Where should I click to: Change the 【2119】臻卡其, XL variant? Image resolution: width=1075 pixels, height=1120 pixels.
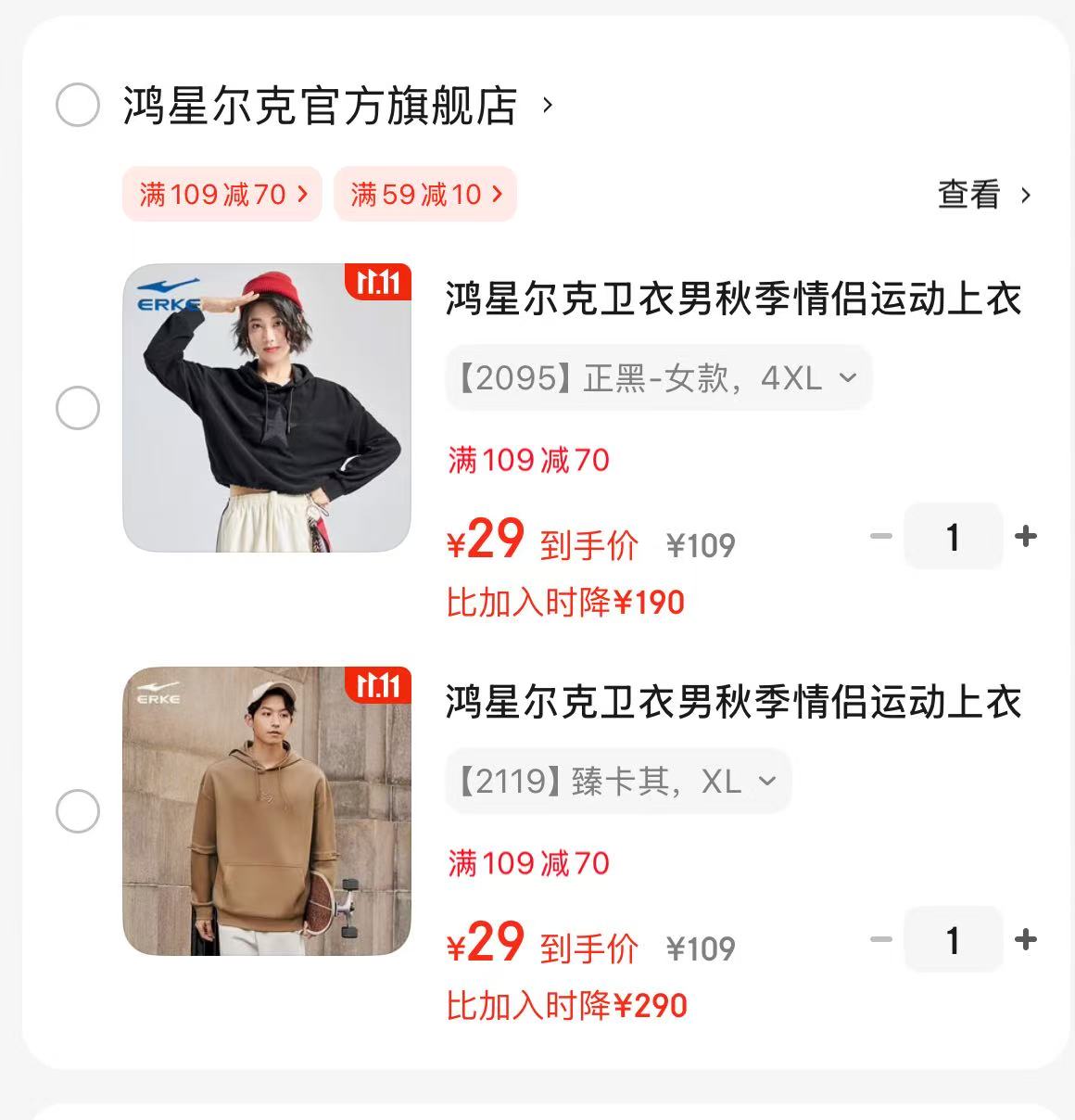(x=617, y=782)
